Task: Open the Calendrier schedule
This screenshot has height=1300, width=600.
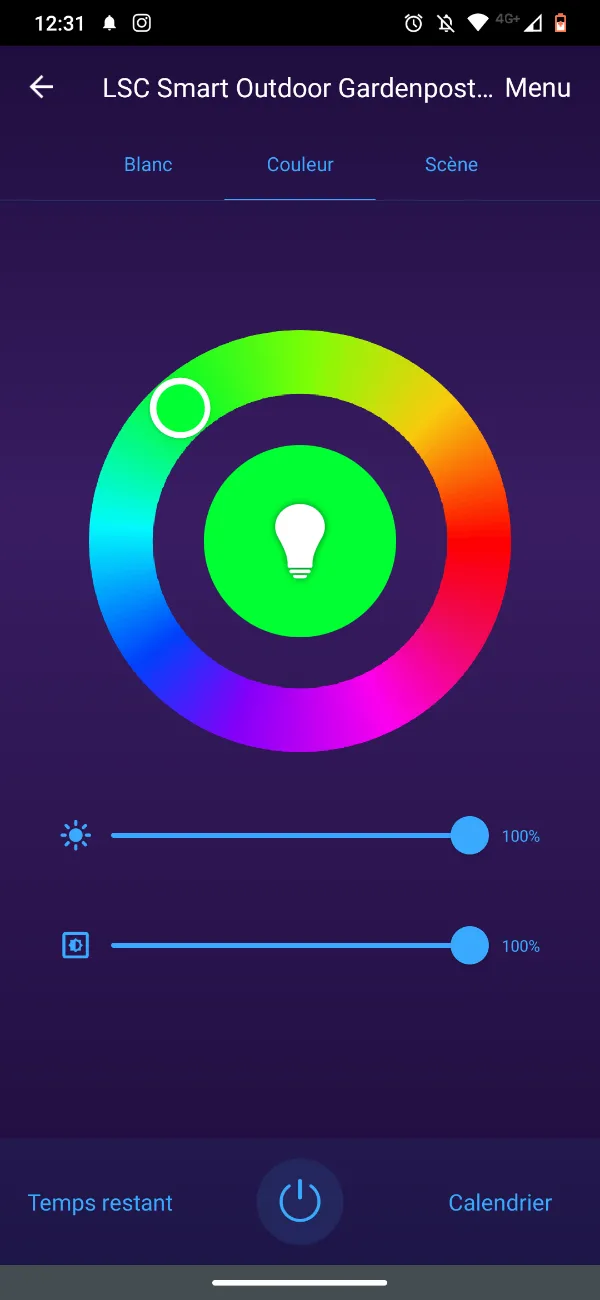Action: 500,1203
